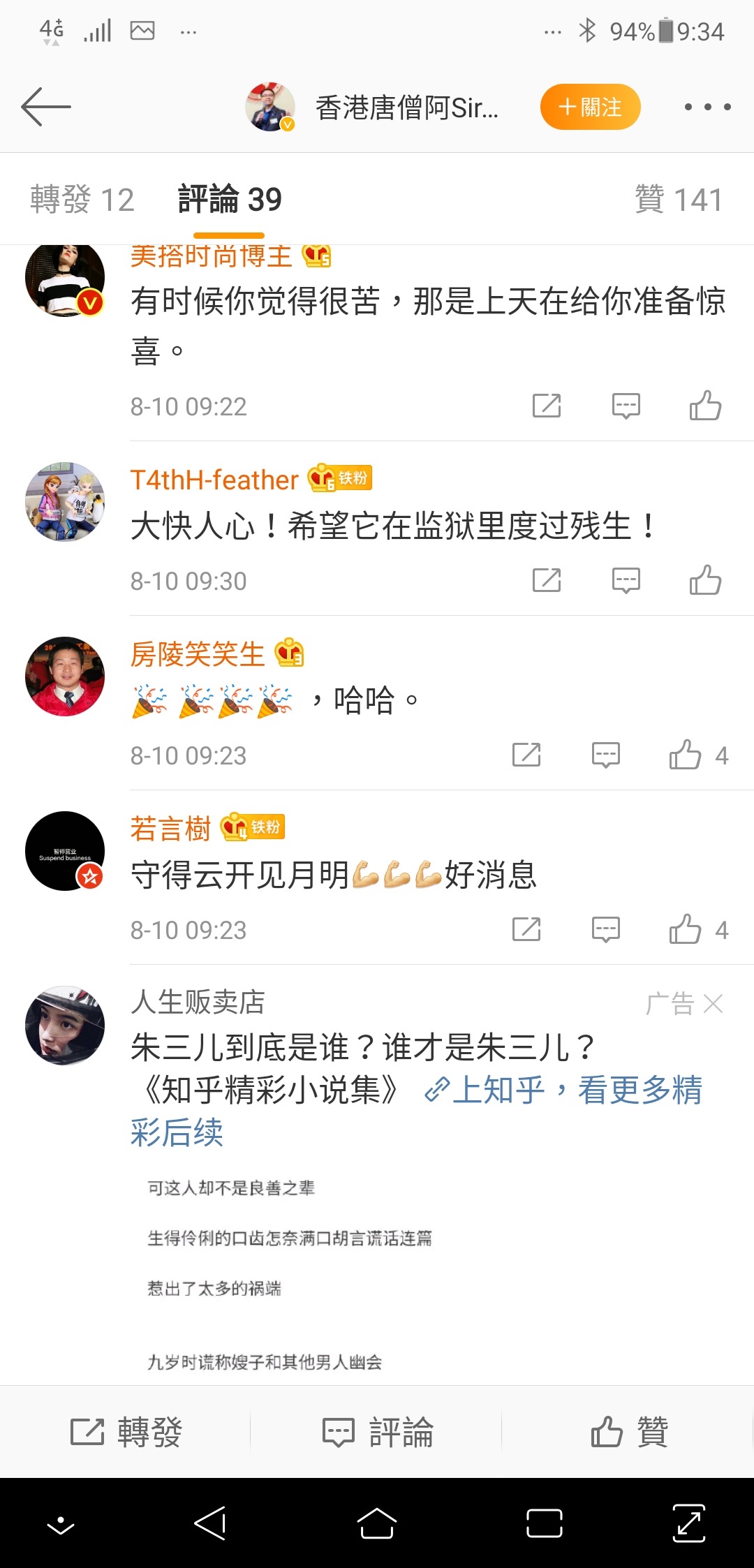Like the post with bottom 讚 button

pyautogui.click(x=628, y=1432)
